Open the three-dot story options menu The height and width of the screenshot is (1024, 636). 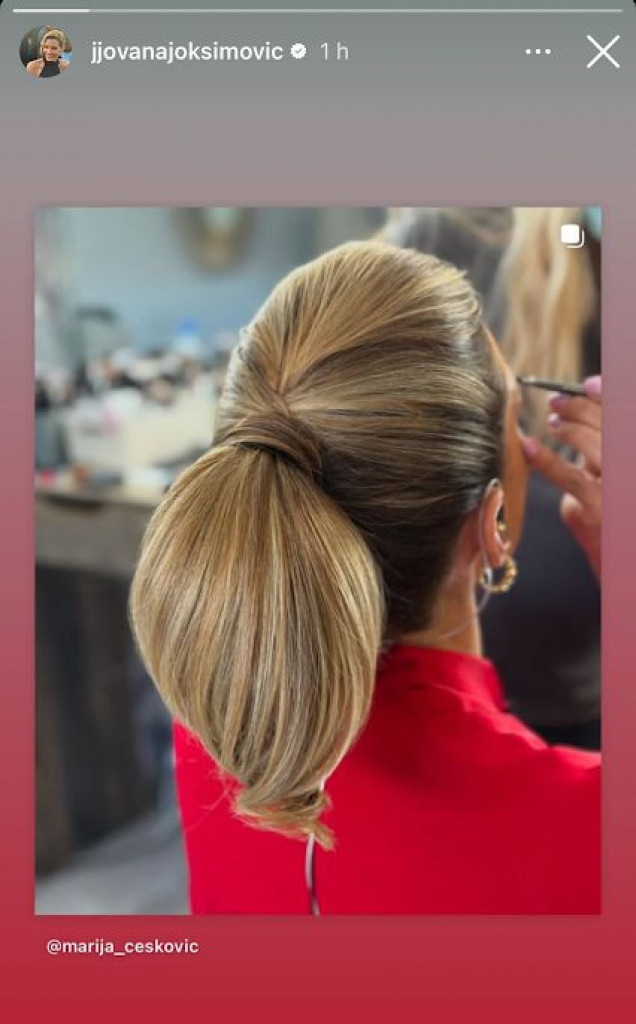pyautogui.click(x=538, y=52)
